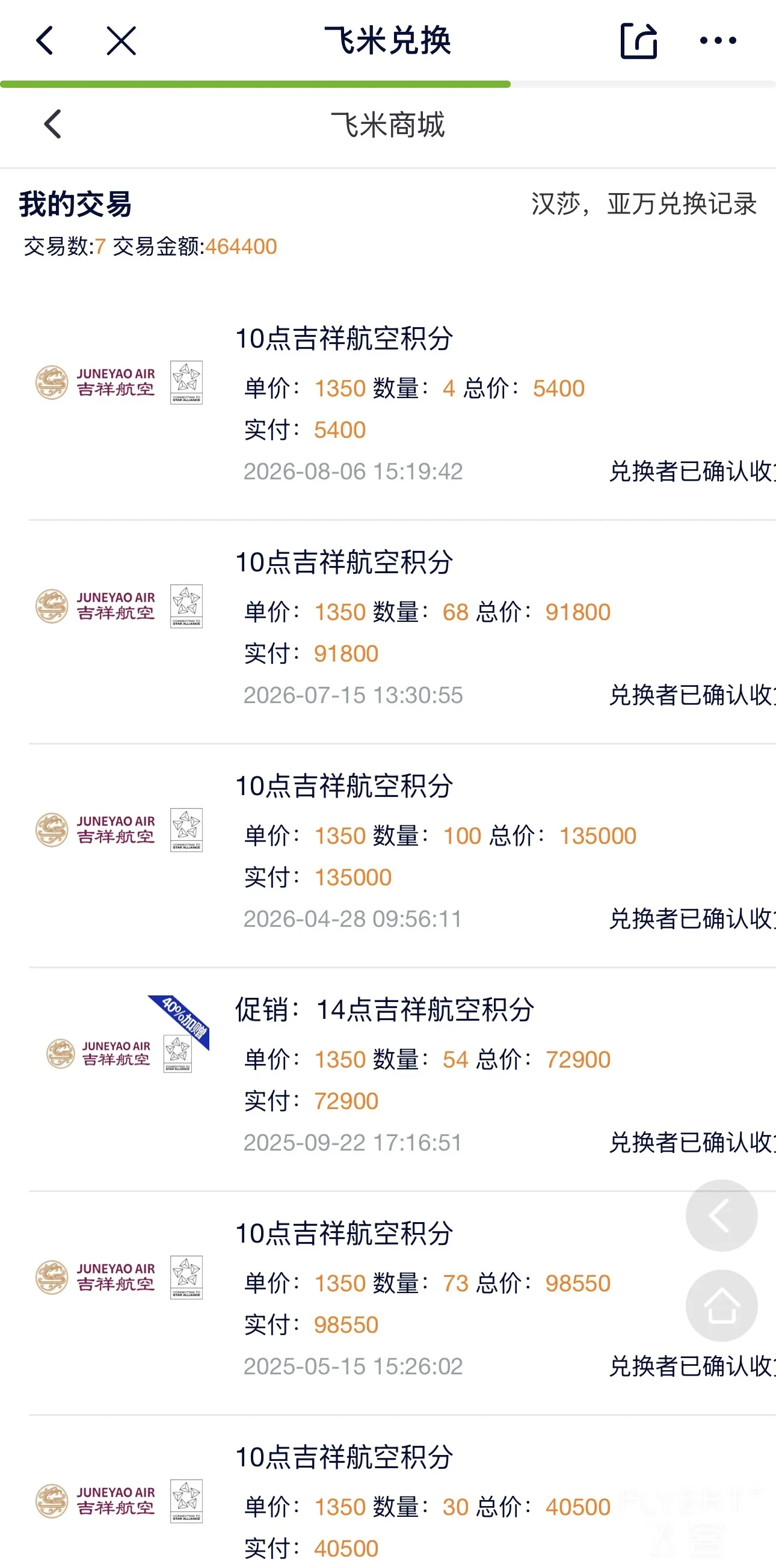Share this page via share icon
The width and height of the screenshot is (776, 1568).
coord(639,41)
